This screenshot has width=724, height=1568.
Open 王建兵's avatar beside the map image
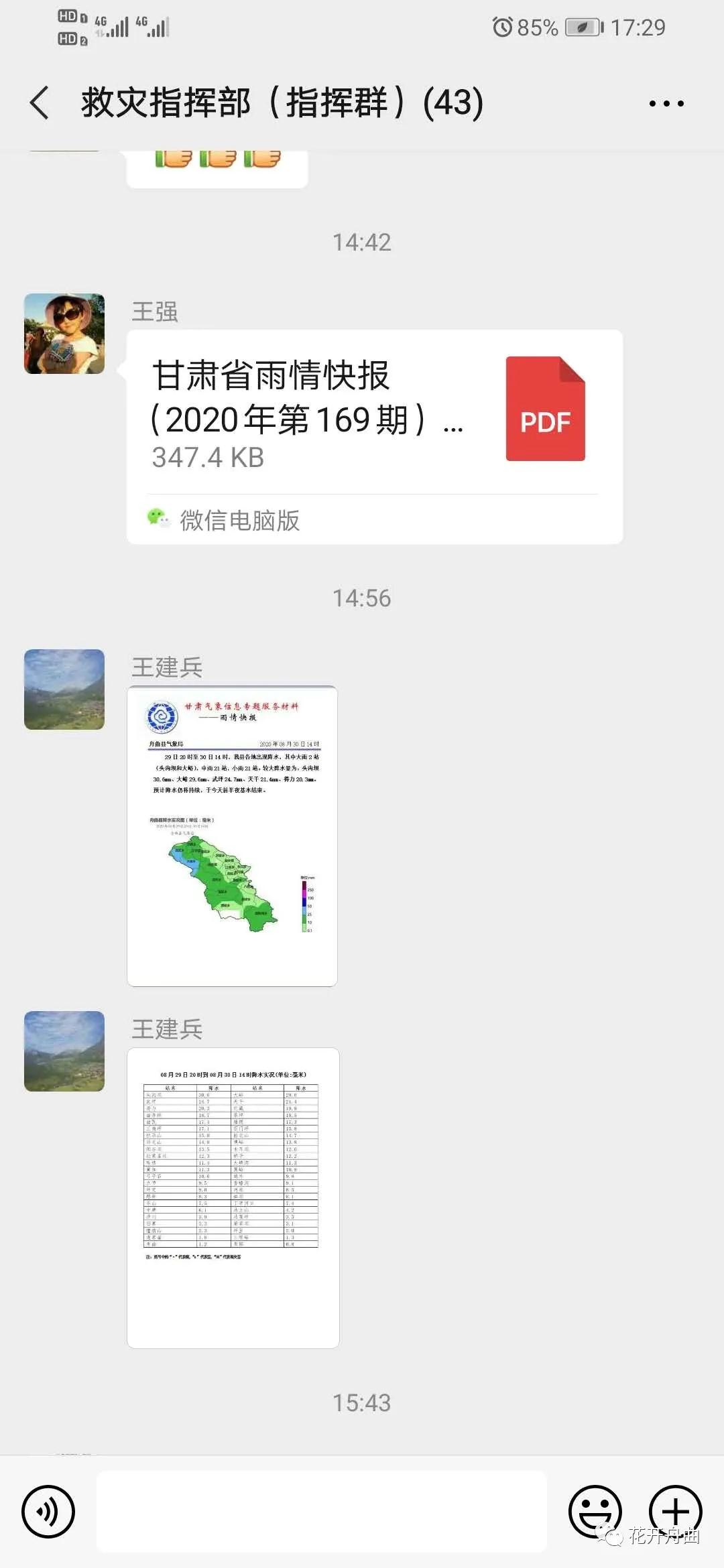[64, 689]
